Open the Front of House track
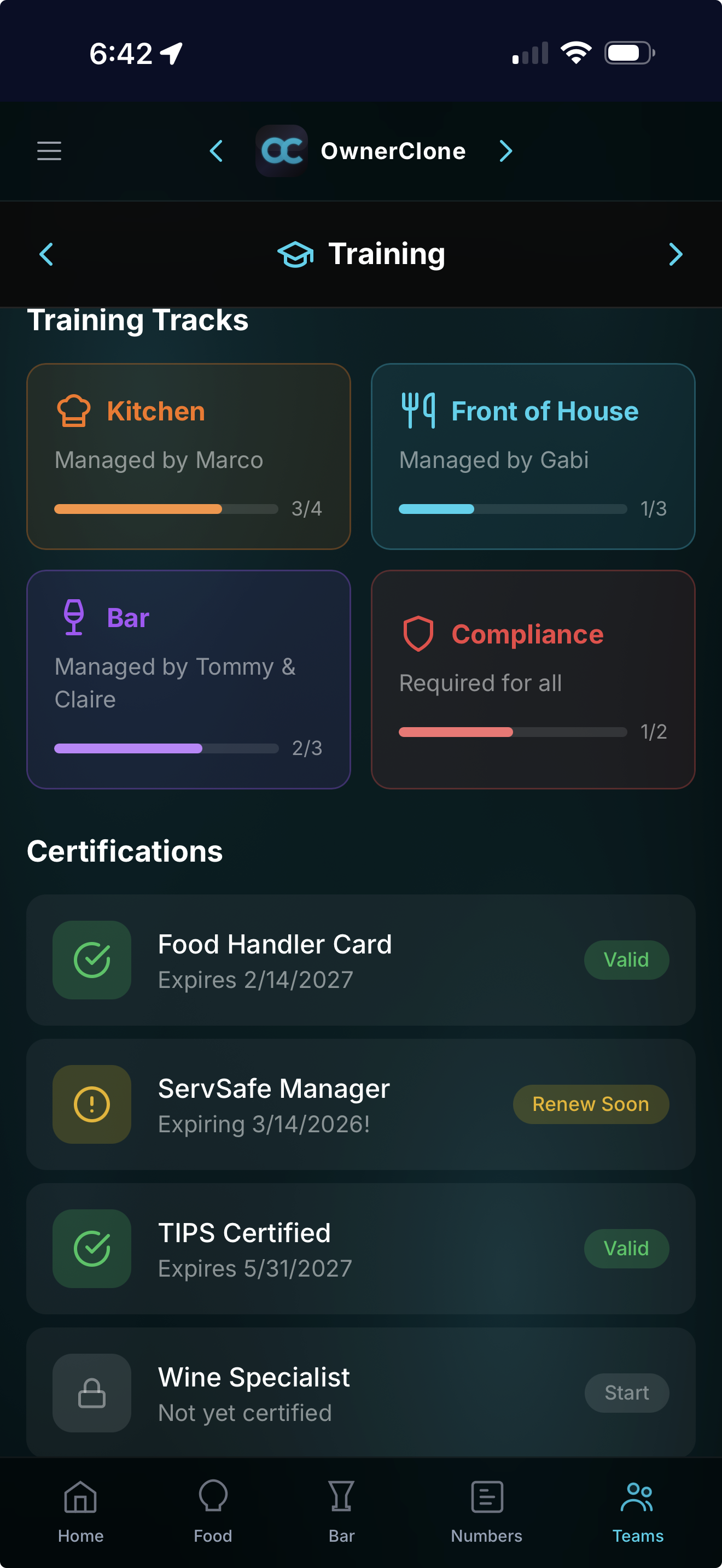 click(533, 456)
